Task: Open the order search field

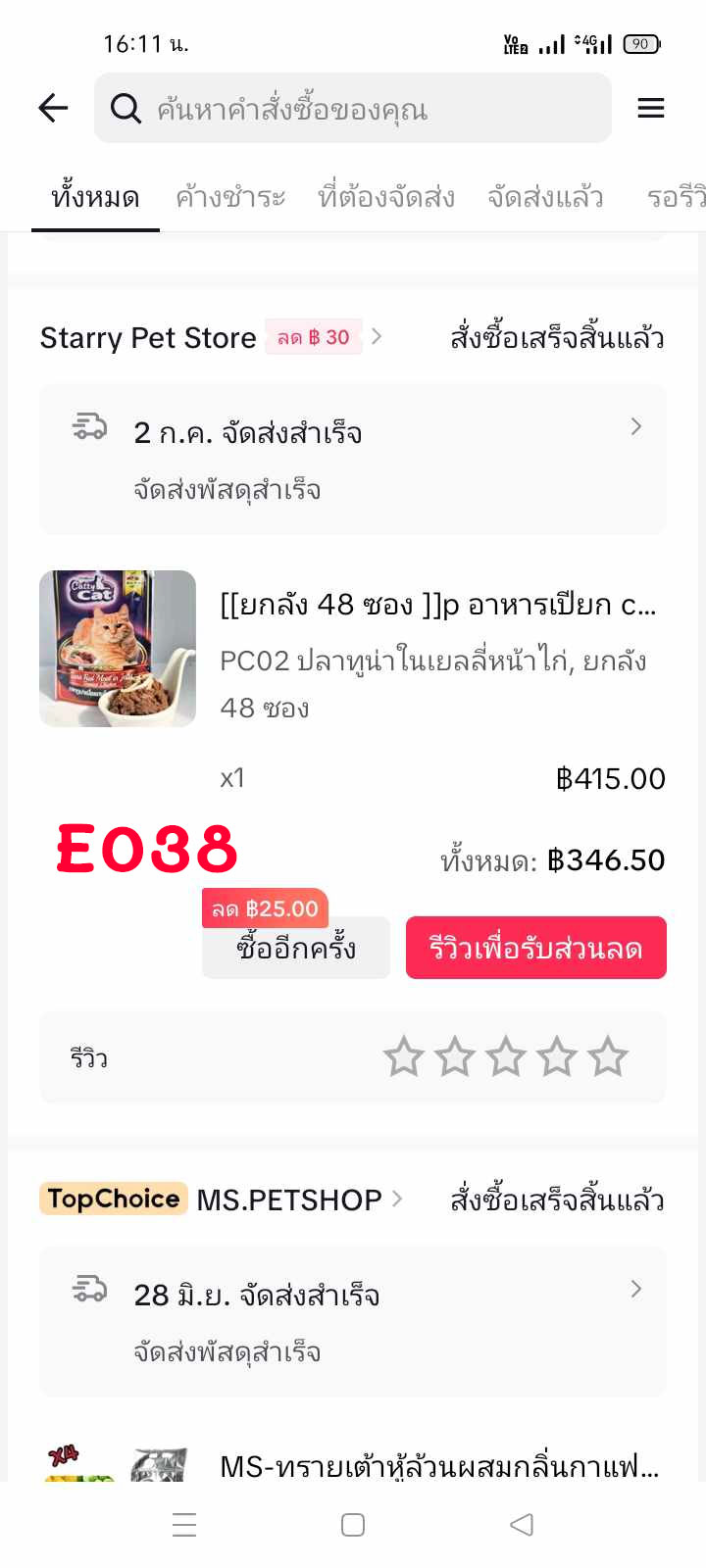Action: [x=353, y=108]
